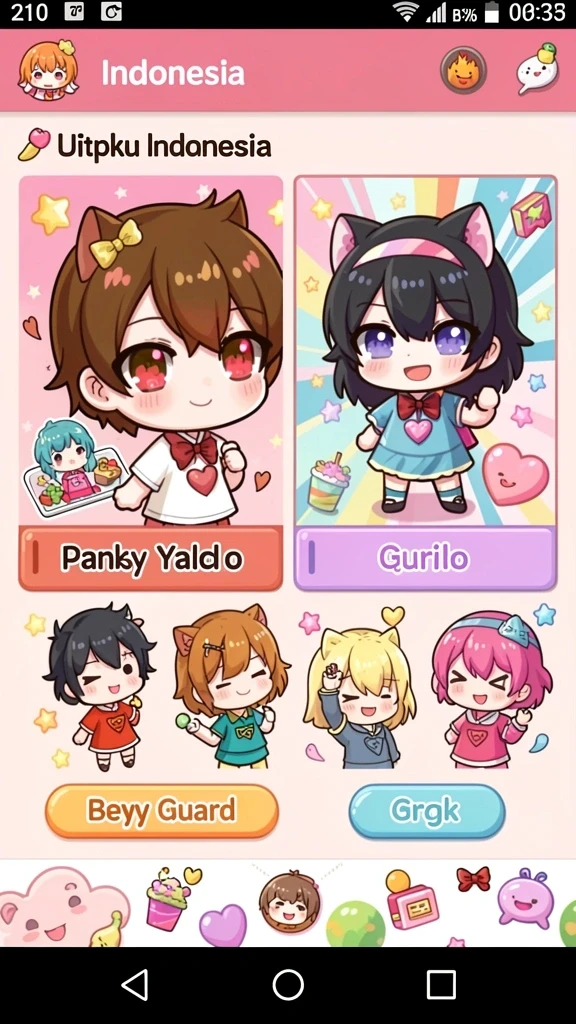Image resolution: width=576 pixels, height=1024 pixels.
Task: Open the chat bubble mascot icon
Action: [538, 69]
